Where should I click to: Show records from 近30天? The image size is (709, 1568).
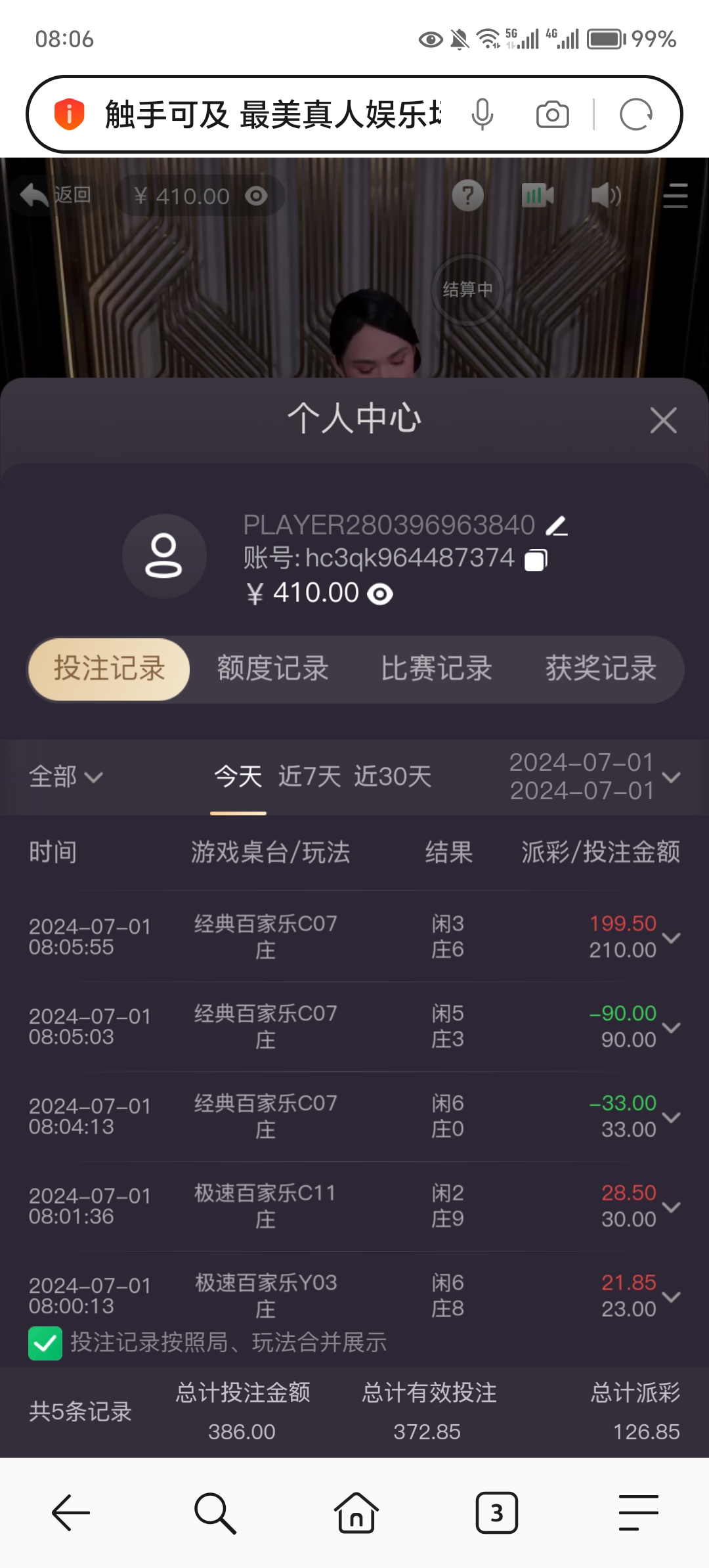(x=393, y=777)
